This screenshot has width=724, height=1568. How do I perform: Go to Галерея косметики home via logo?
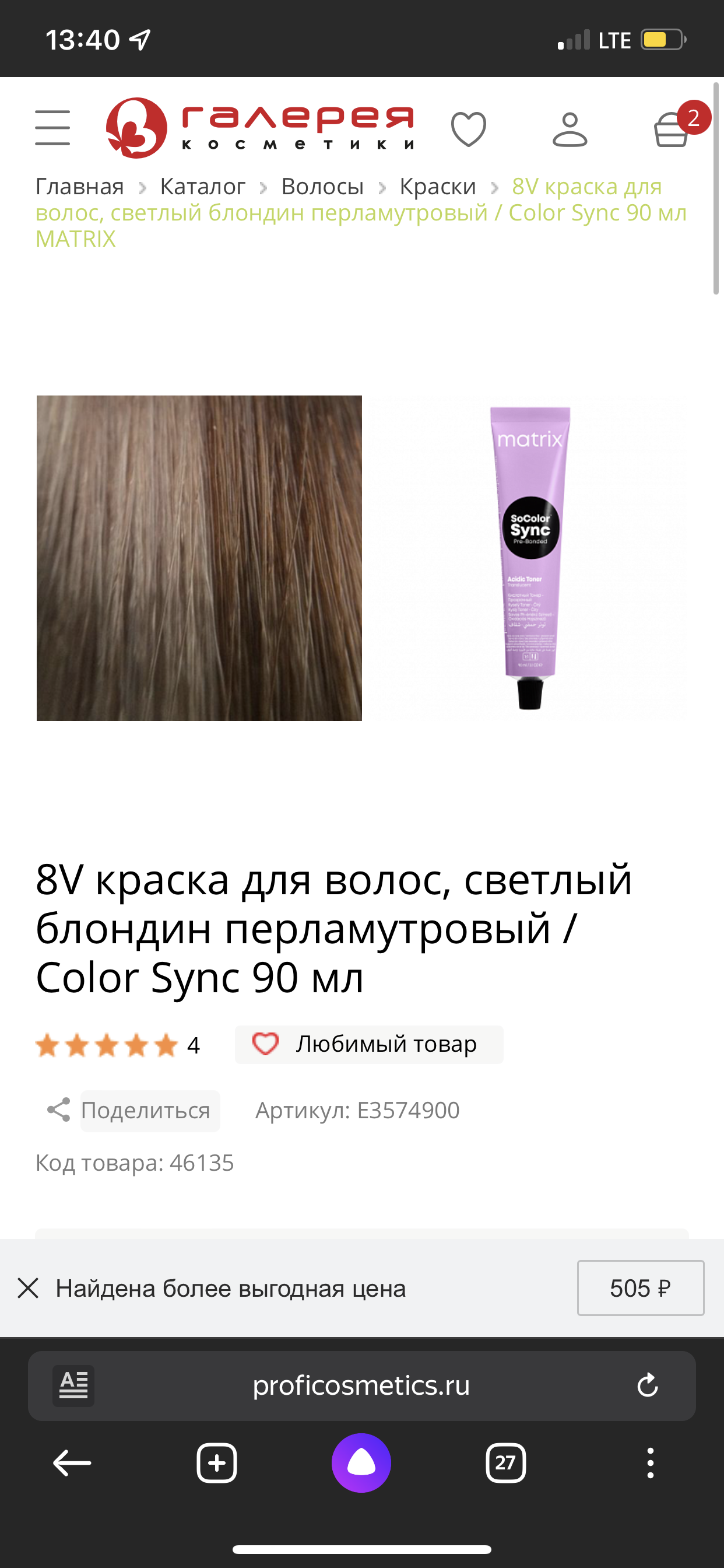click(260, 128)
